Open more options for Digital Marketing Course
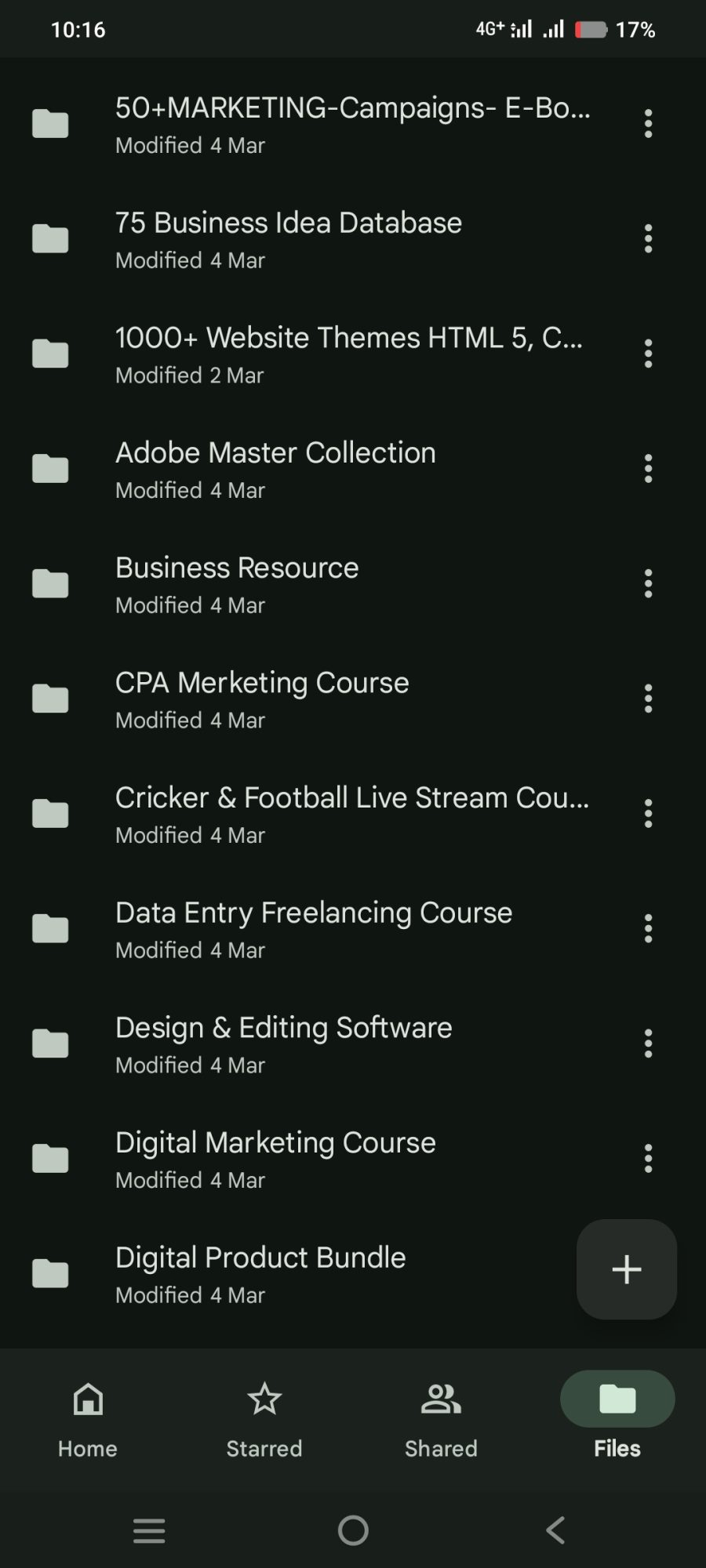The image size is (706, 1568). pyautogui.click(x=648, y=1159)
